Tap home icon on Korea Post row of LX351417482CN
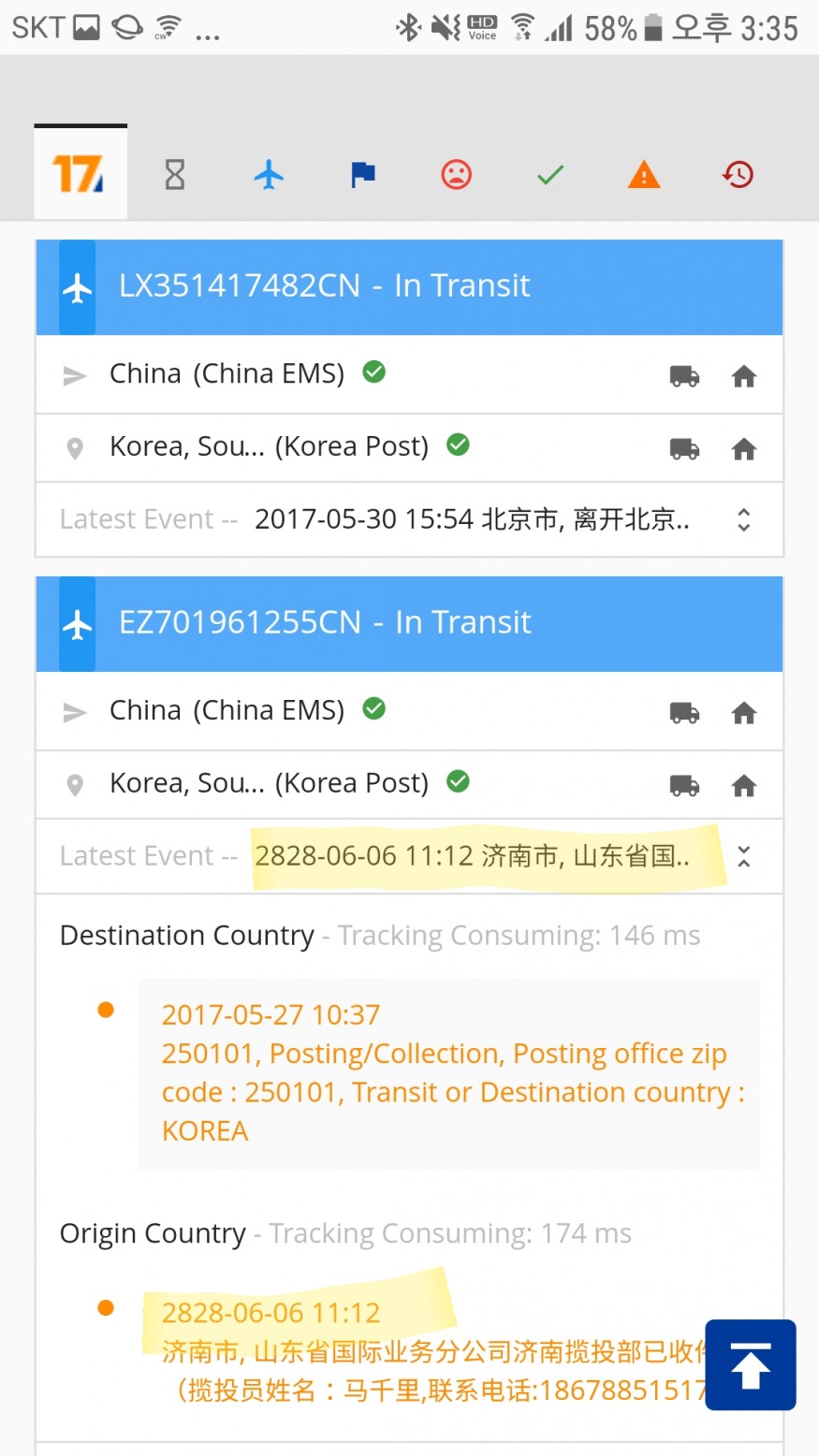The height and width of the screenshot is (1456, 819). [744, 449]
